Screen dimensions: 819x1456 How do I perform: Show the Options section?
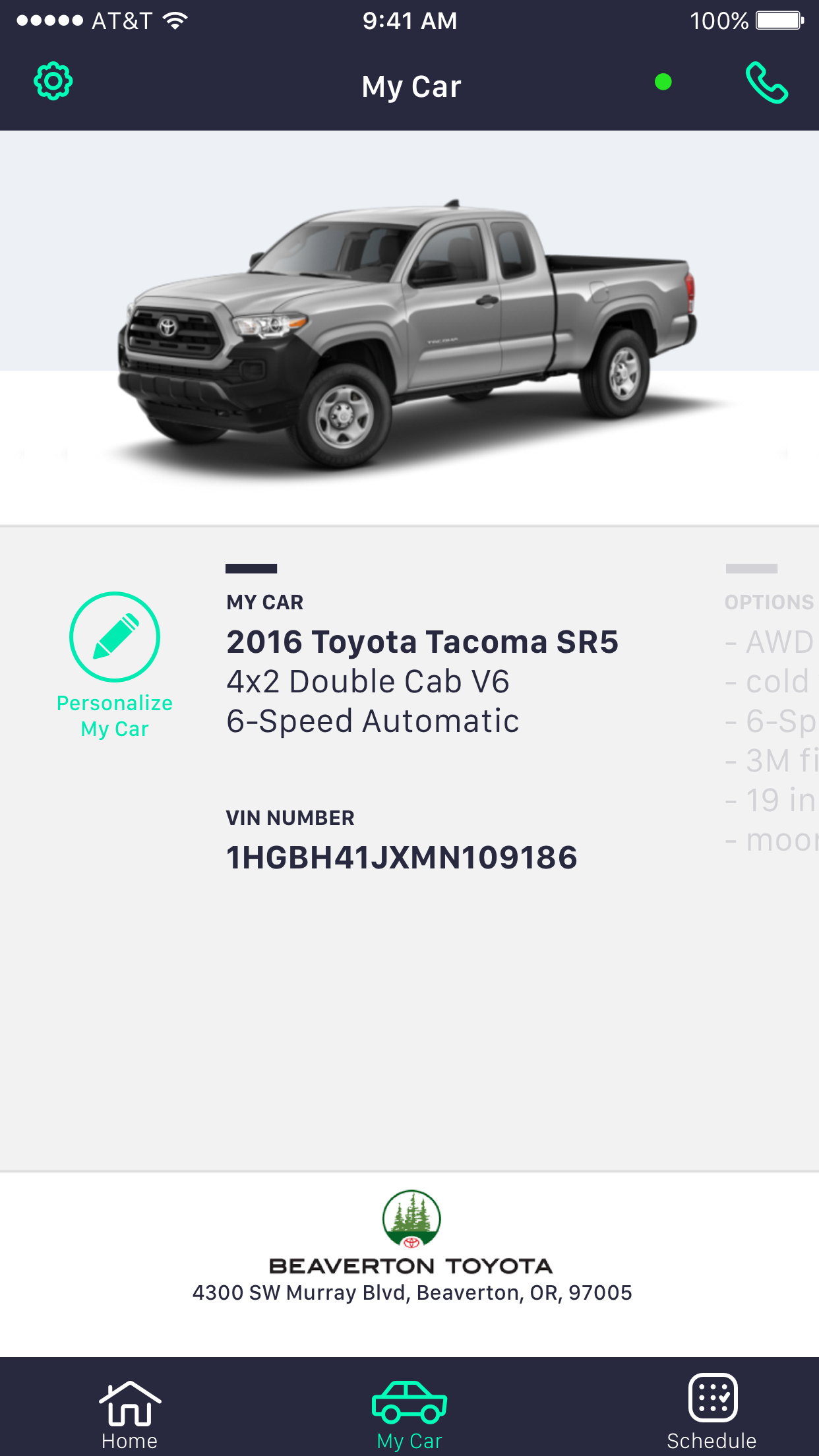[769, 601]
